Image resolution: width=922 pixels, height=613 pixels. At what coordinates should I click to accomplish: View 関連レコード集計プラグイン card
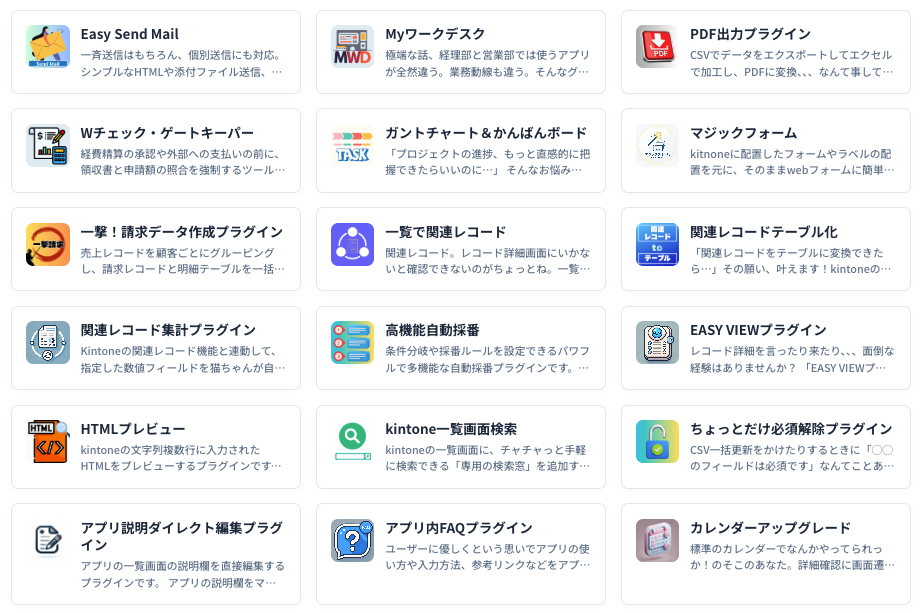156,348
